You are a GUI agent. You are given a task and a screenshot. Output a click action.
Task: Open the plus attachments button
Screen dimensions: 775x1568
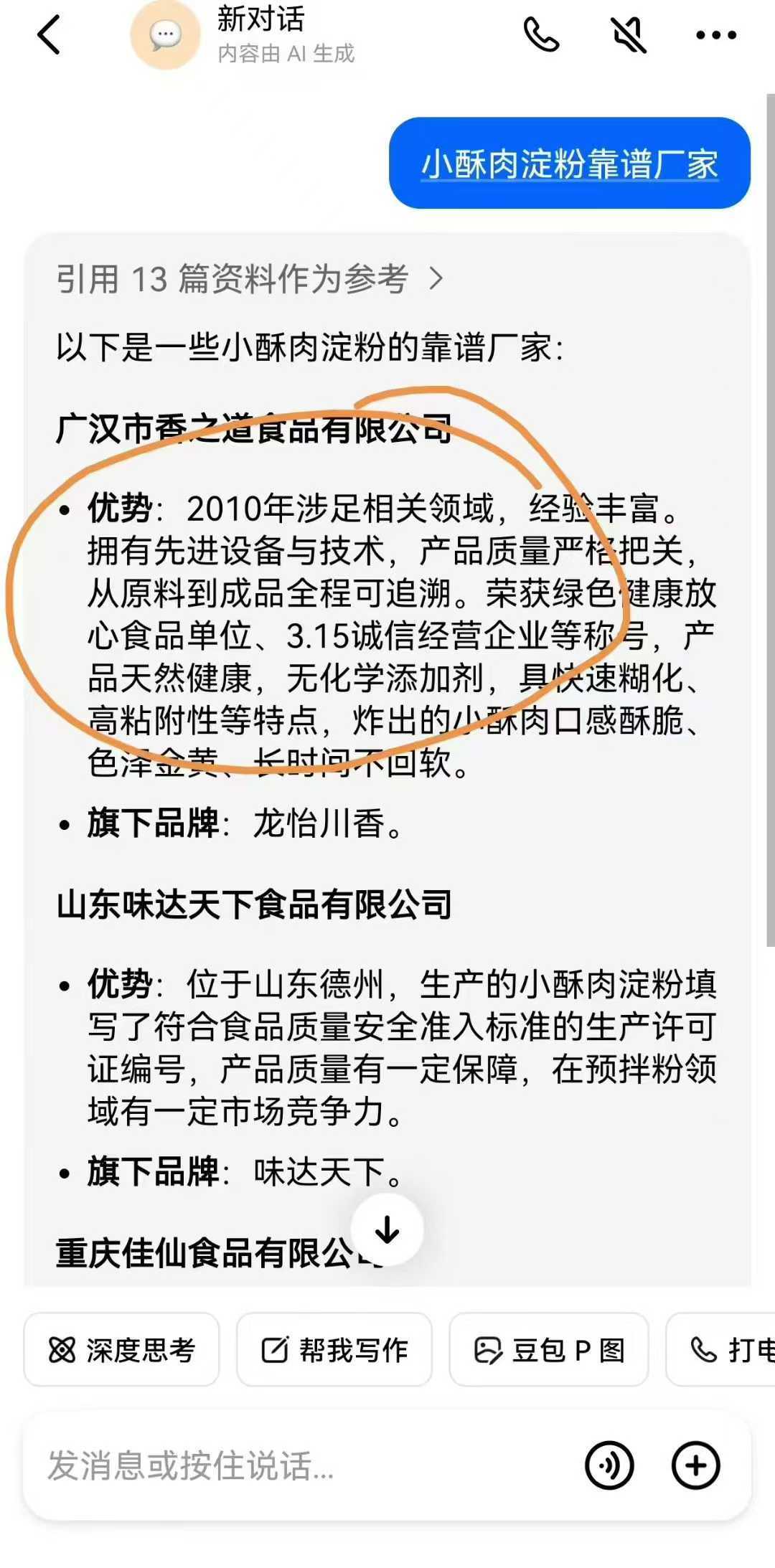pyautogui.click(x=695, y=1465)
